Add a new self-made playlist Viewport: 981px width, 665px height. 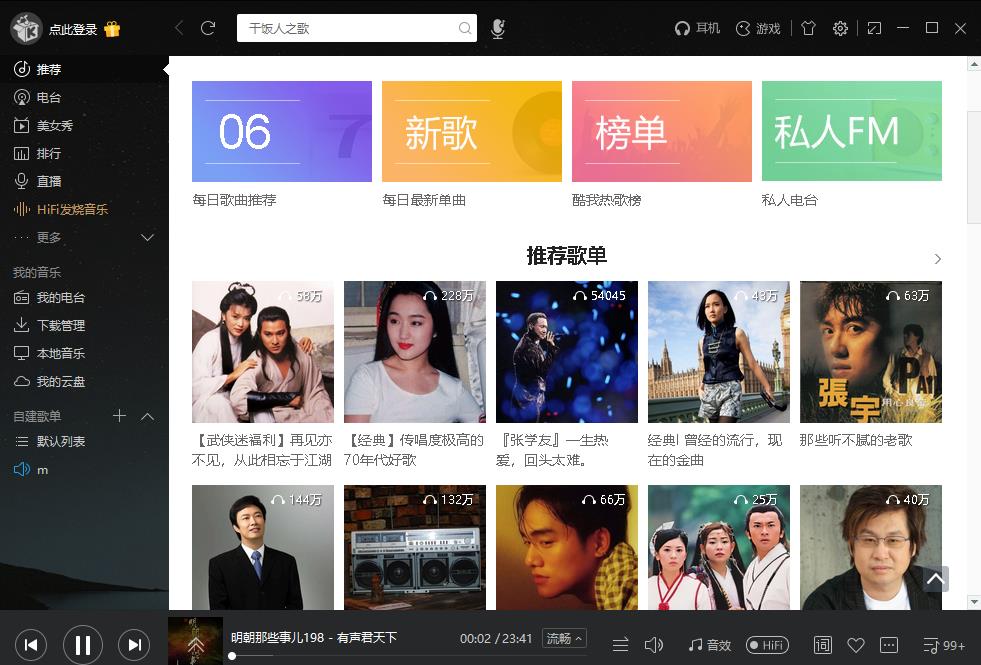tap(119, 416)
